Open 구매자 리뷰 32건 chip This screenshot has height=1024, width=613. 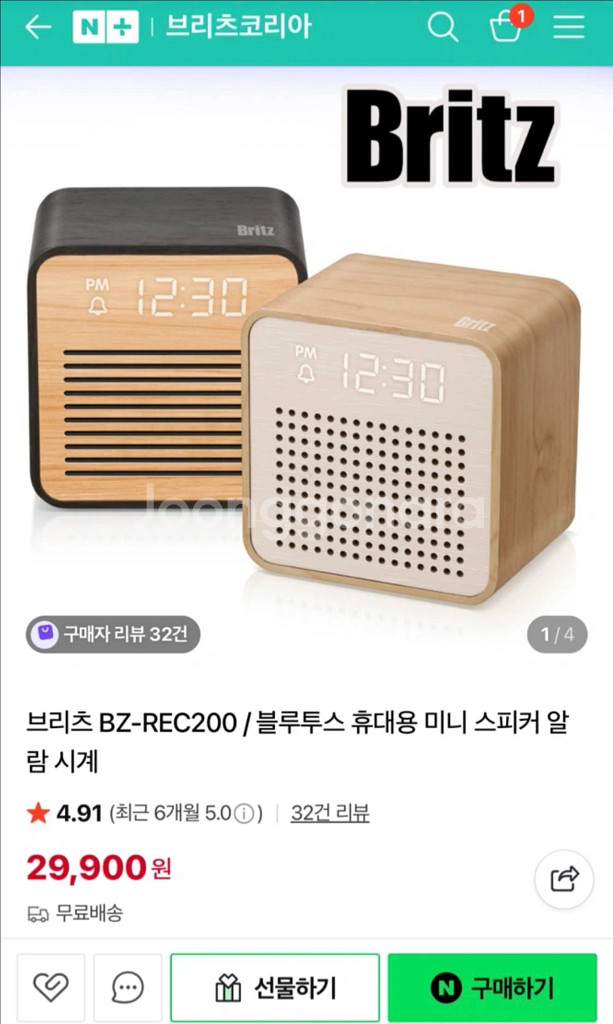tap(113, 634)
